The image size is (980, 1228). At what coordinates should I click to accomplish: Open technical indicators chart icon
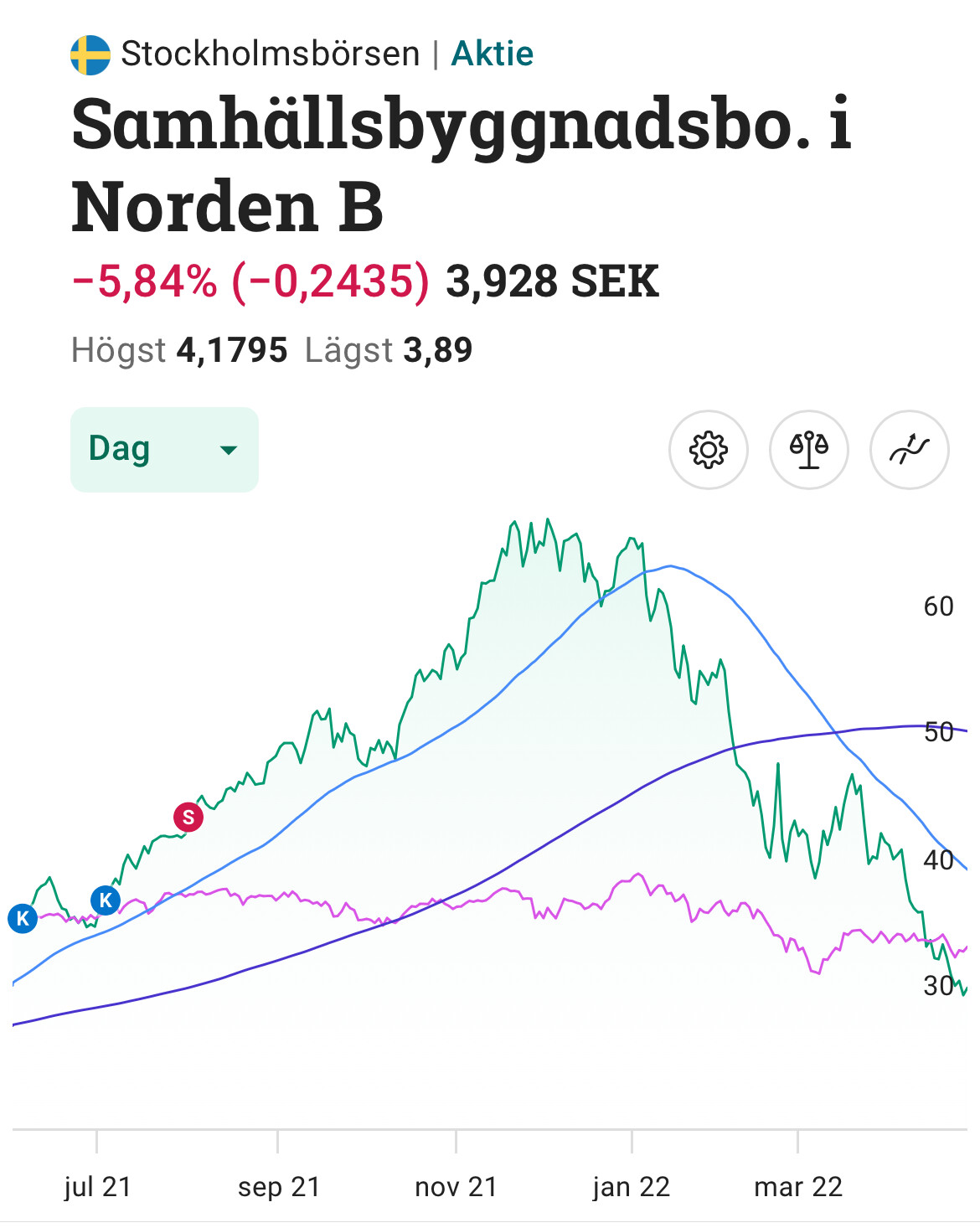pos(909,450)
